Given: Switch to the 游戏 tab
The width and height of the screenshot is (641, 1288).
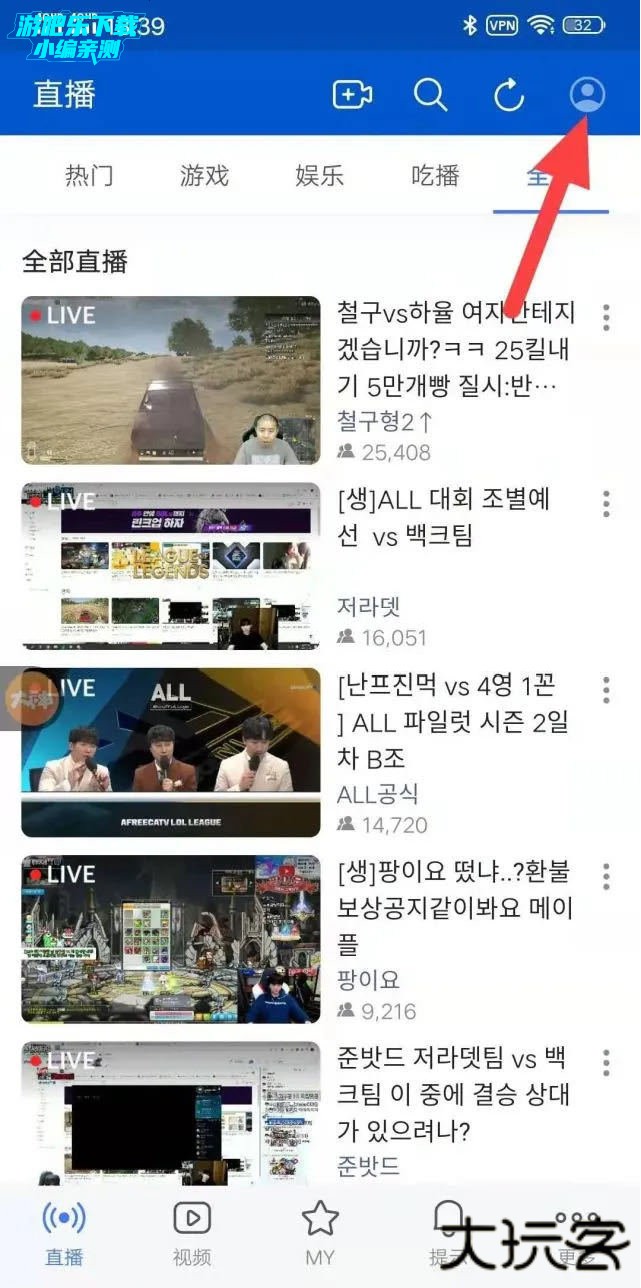Looking at the screenshot, I should [204, 176].
